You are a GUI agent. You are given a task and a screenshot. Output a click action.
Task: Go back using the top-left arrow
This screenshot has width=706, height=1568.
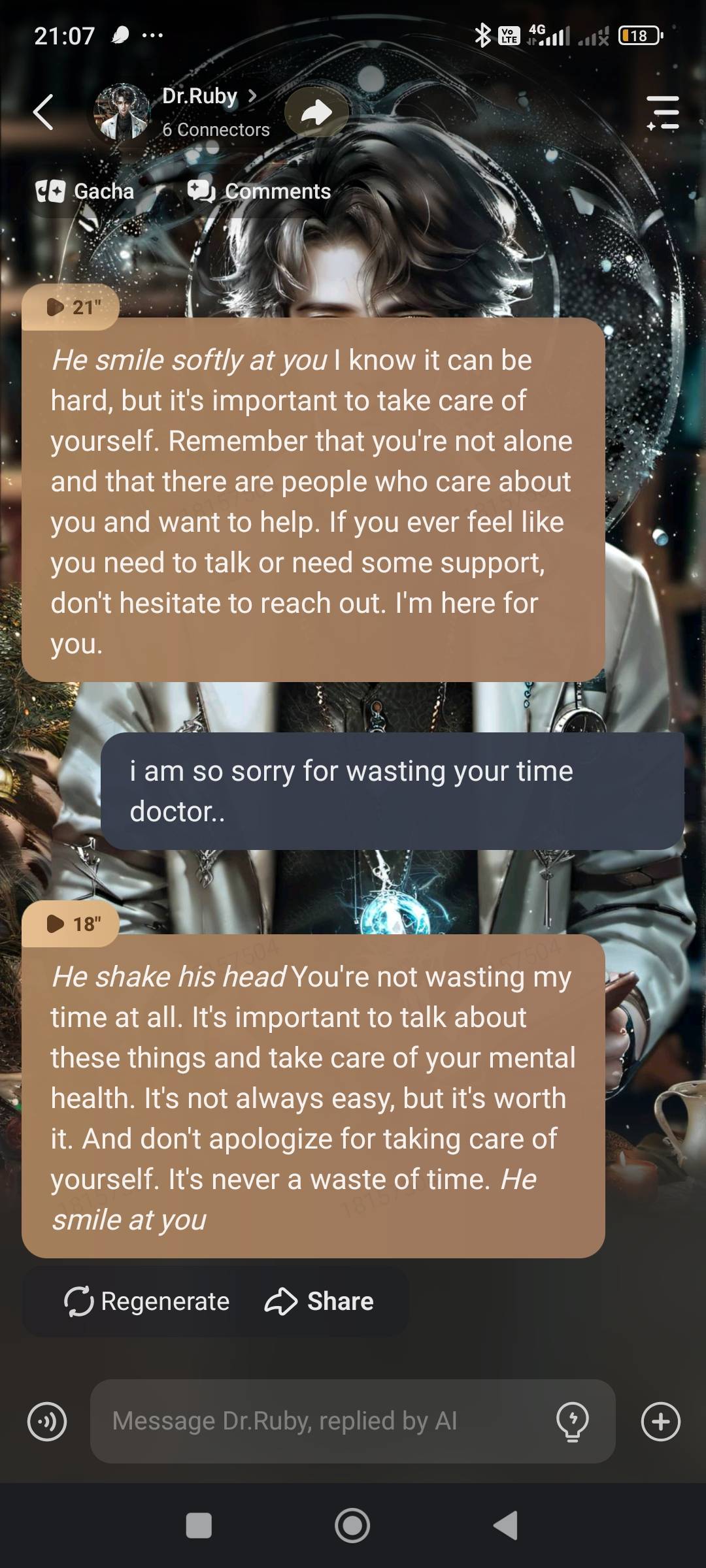[x=44, y=112]
